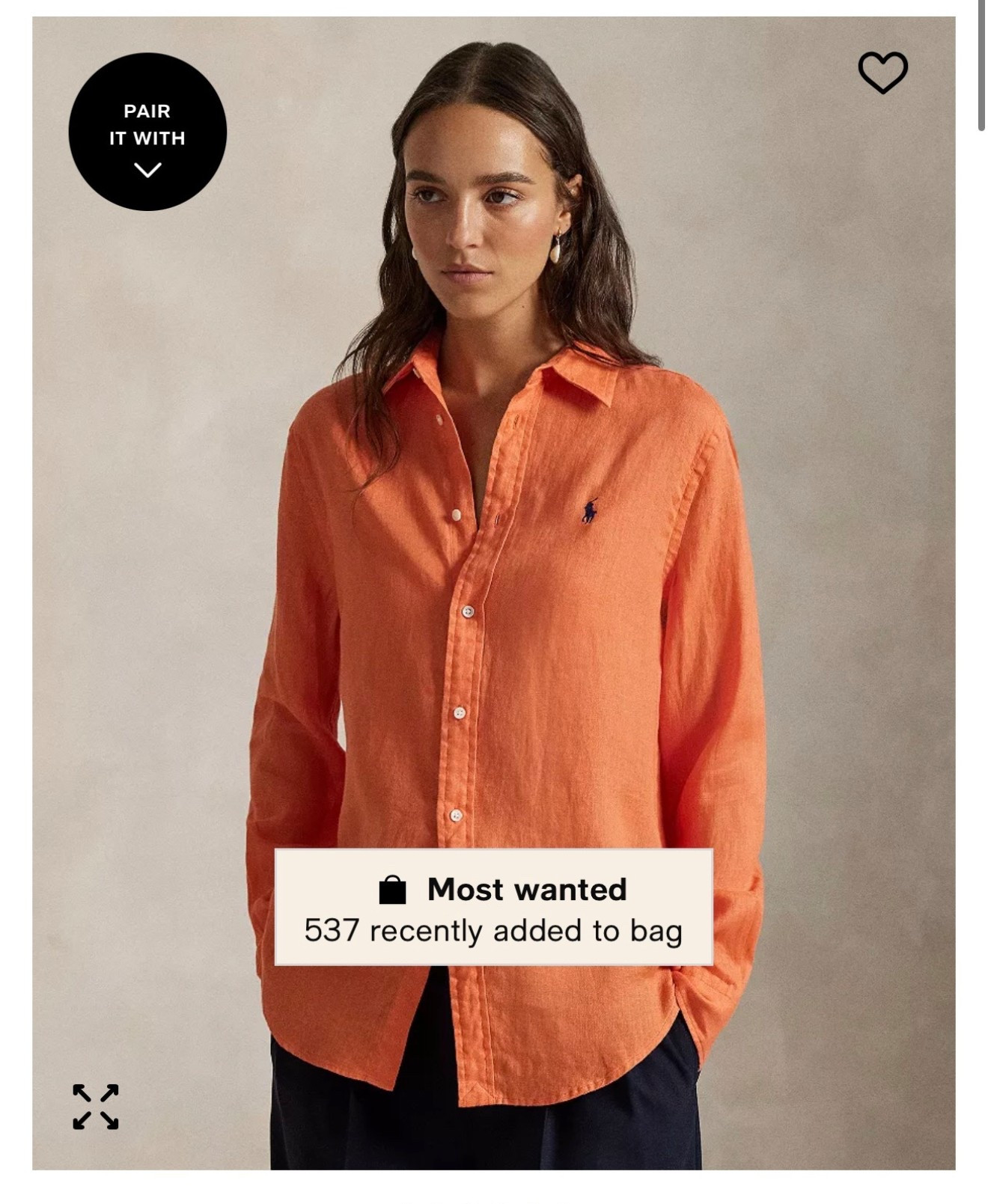Image resolution: width=988 pixels, height=1204 pixels.
Task: Expand the Pair It With circle
Action: click(147, 132)
